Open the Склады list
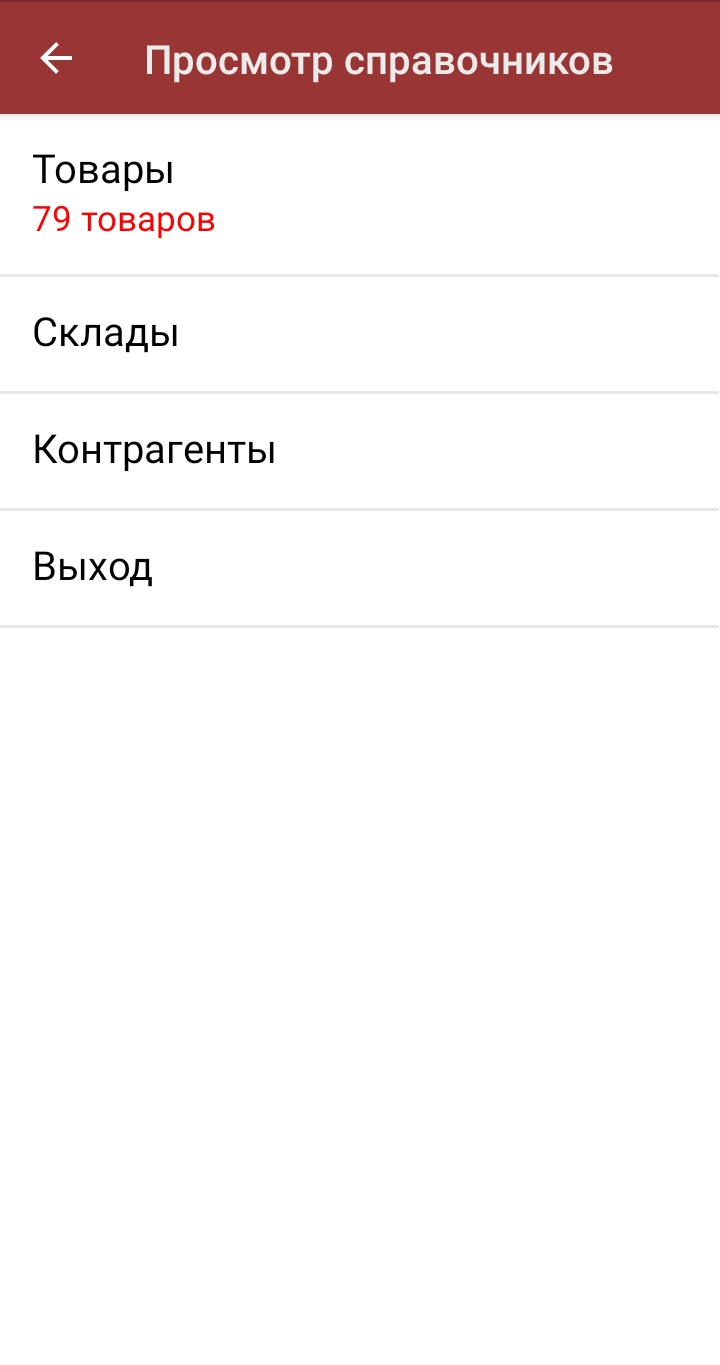Image resolution: width=720 pixels, height=1365 pixels. (x=360, y=334)
